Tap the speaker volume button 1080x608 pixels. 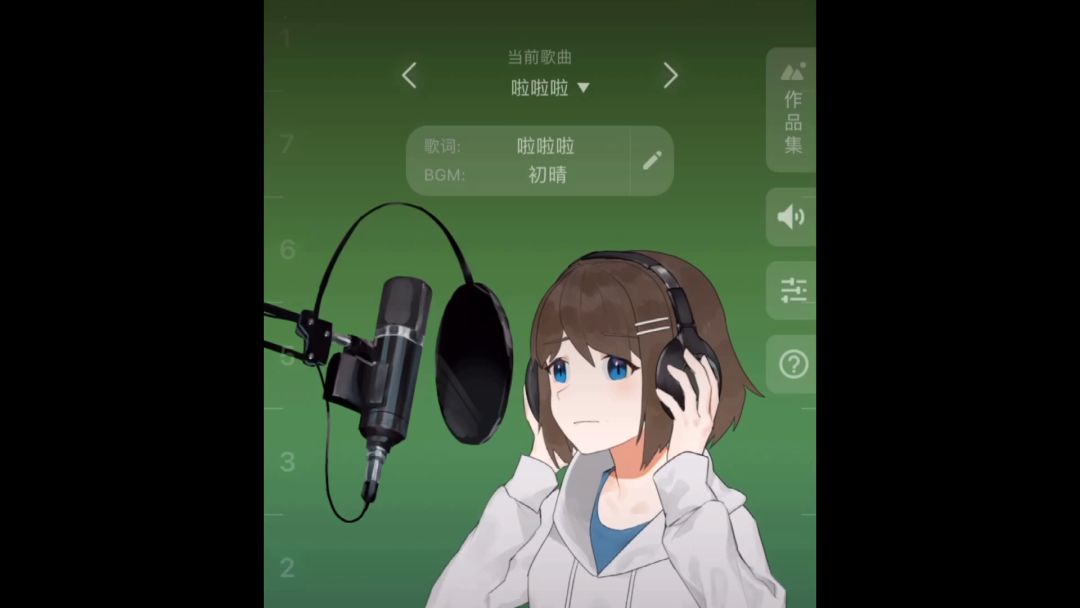[791, 217]
